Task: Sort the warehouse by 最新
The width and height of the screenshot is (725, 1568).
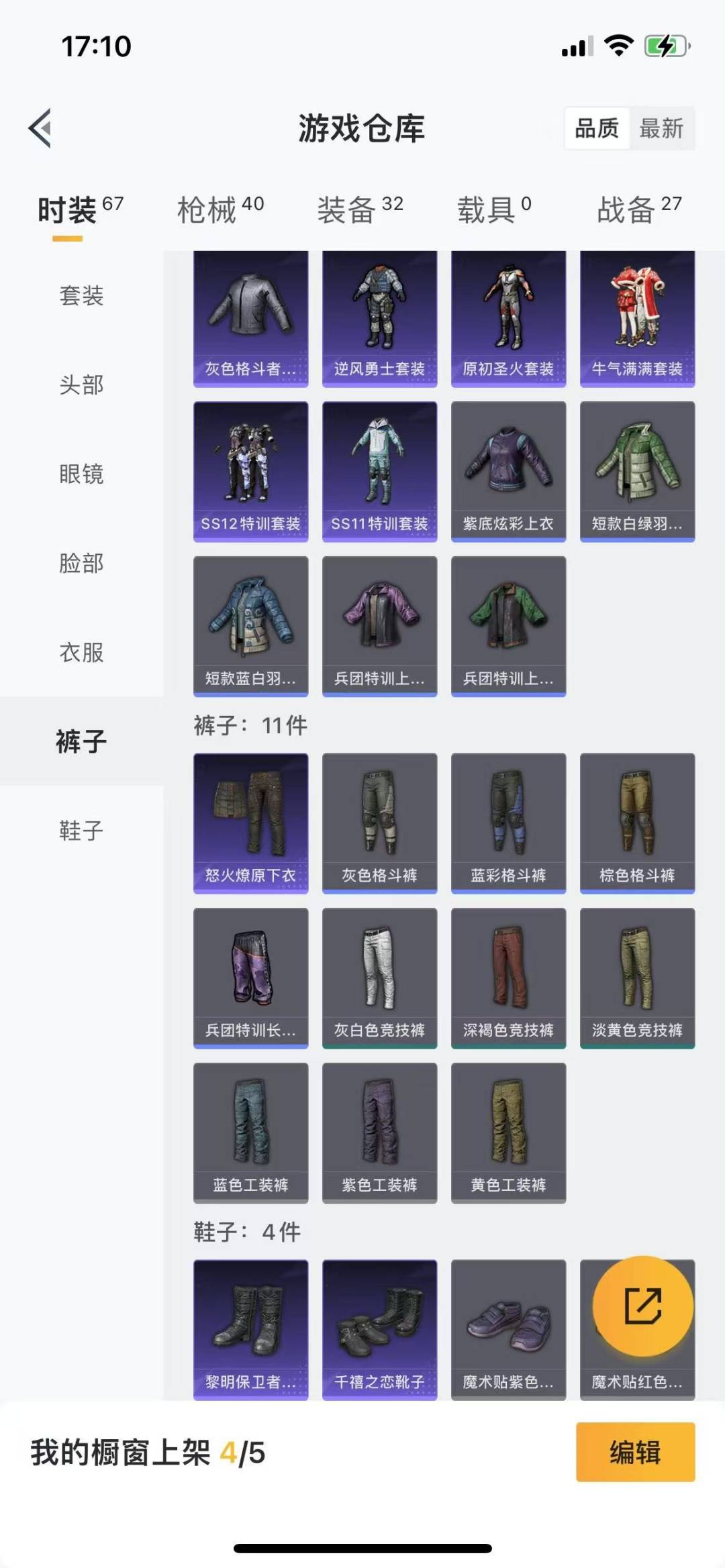Action: pyautogui.click(x=661, y=128)
